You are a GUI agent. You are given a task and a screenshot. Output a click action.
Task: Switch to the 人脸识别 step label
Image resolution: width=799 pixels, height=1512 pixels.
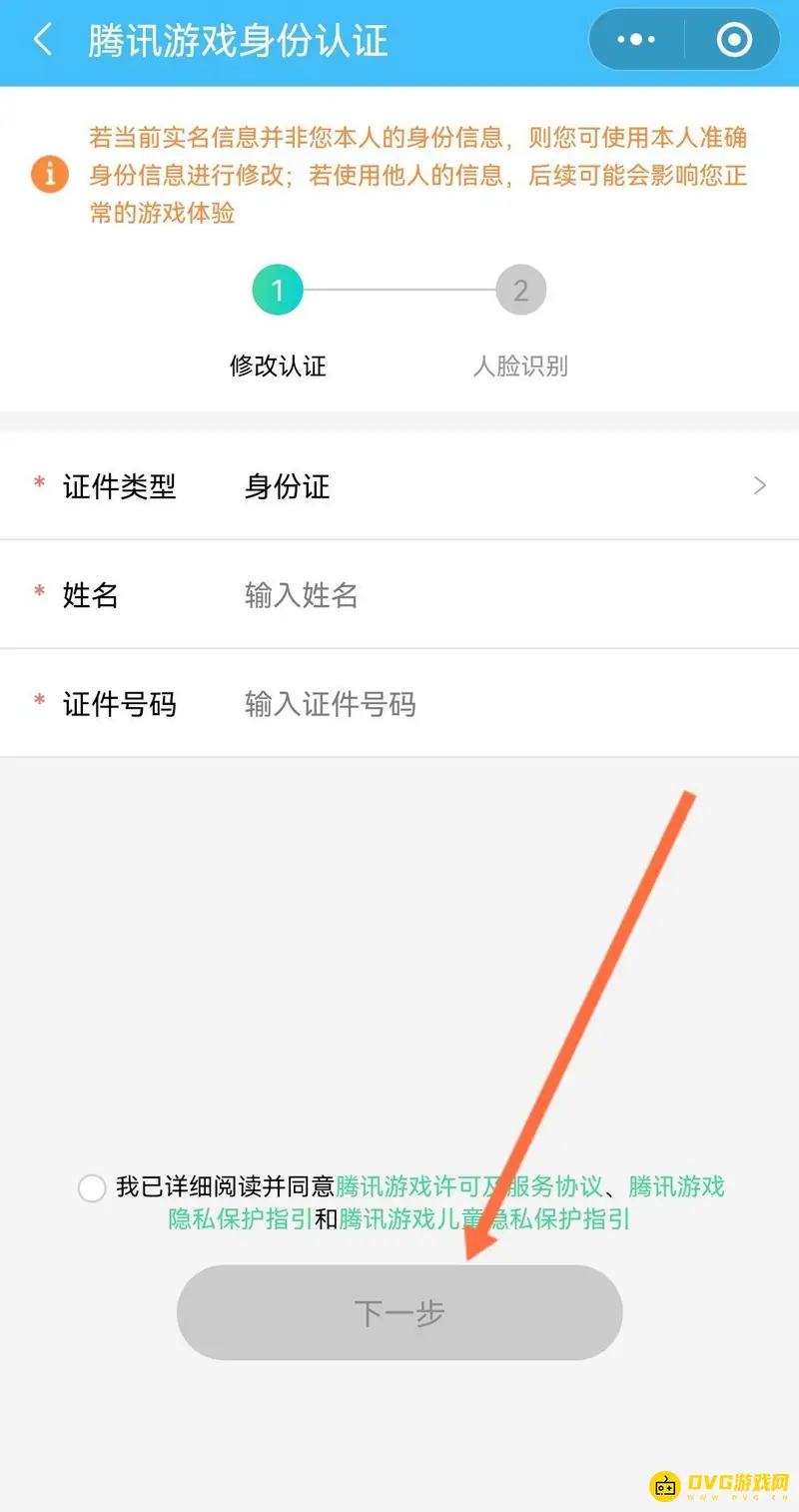coord(520,366)
